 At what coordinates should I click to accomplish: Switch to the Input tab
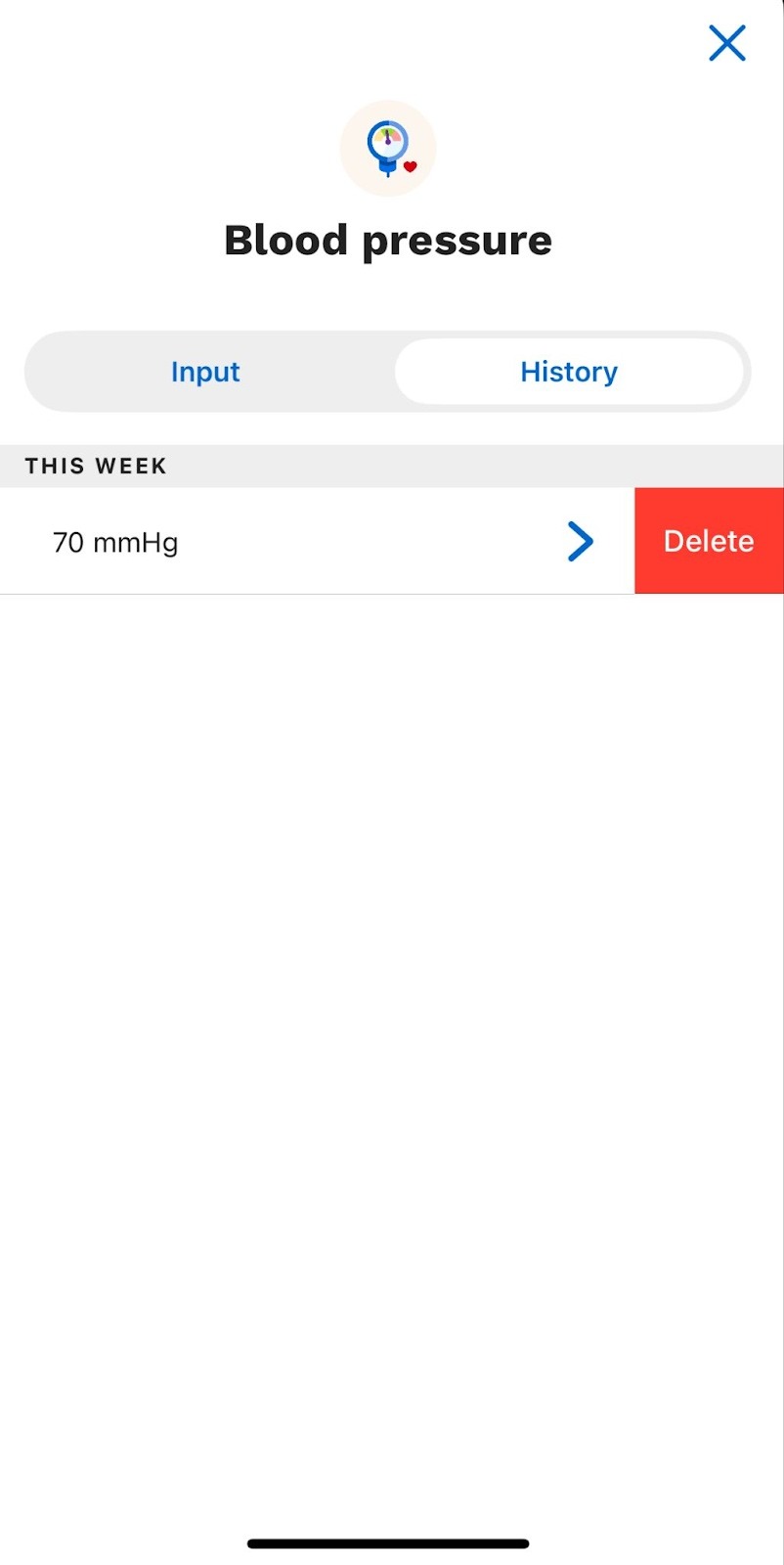tap(205, 372)
